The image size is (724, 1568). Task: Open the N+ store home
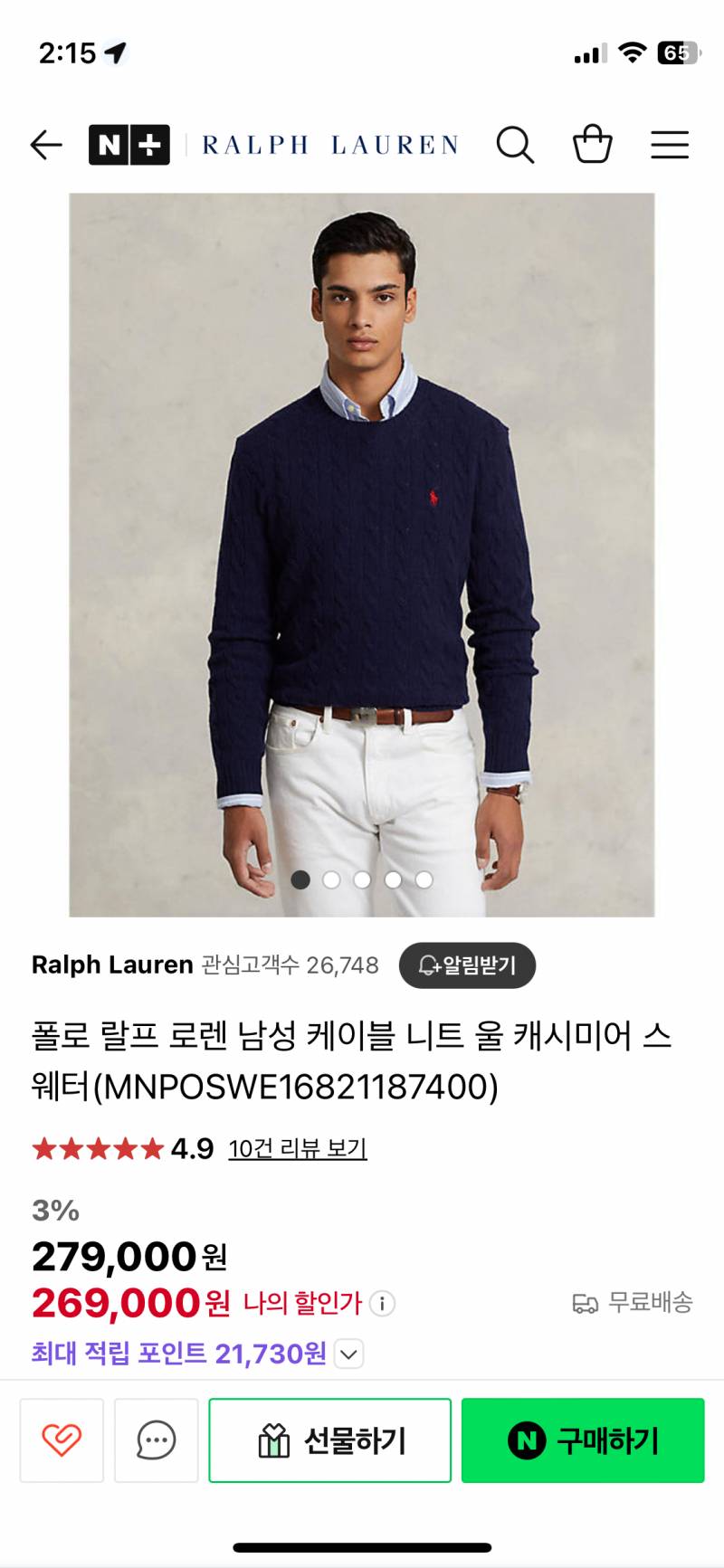129,145
